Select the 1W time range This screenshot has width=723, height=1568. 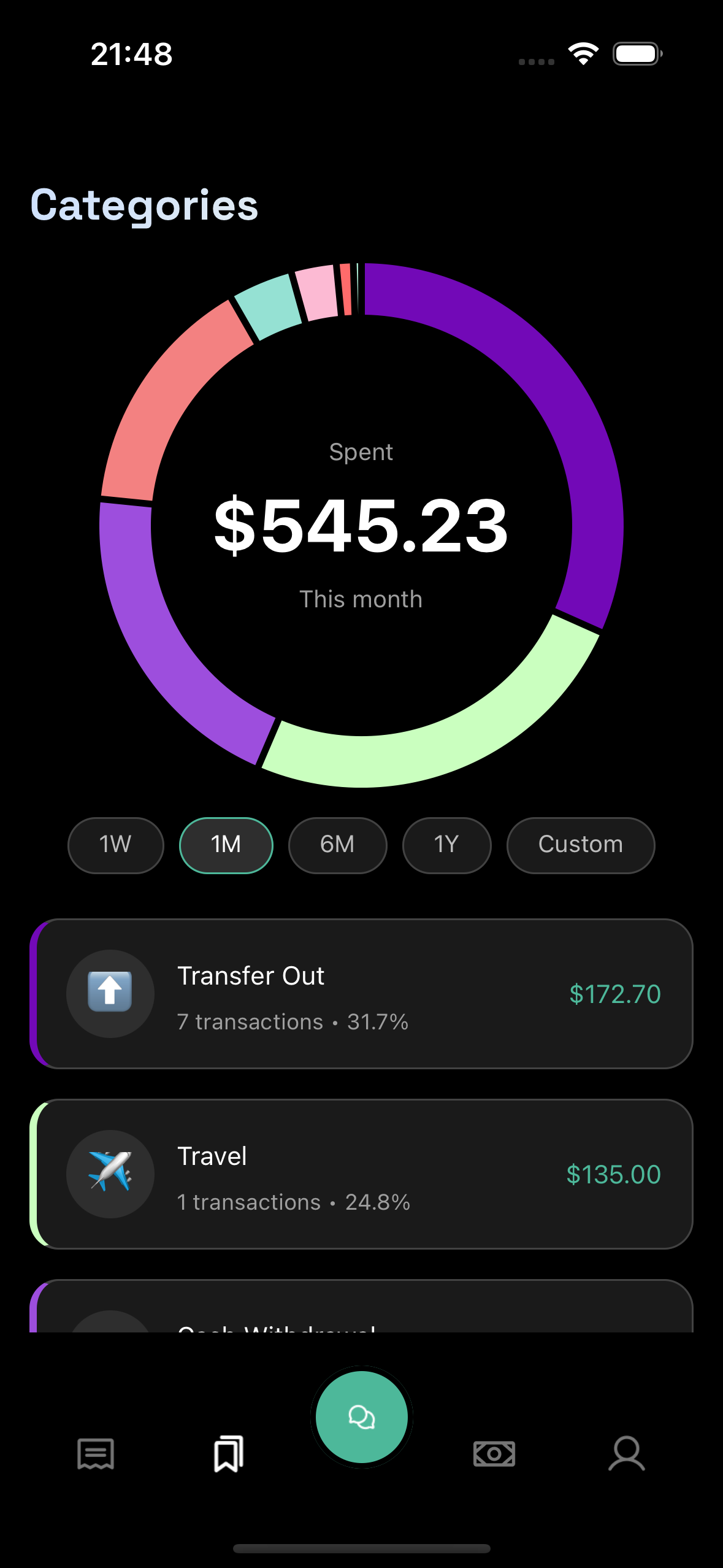[115, 845]
